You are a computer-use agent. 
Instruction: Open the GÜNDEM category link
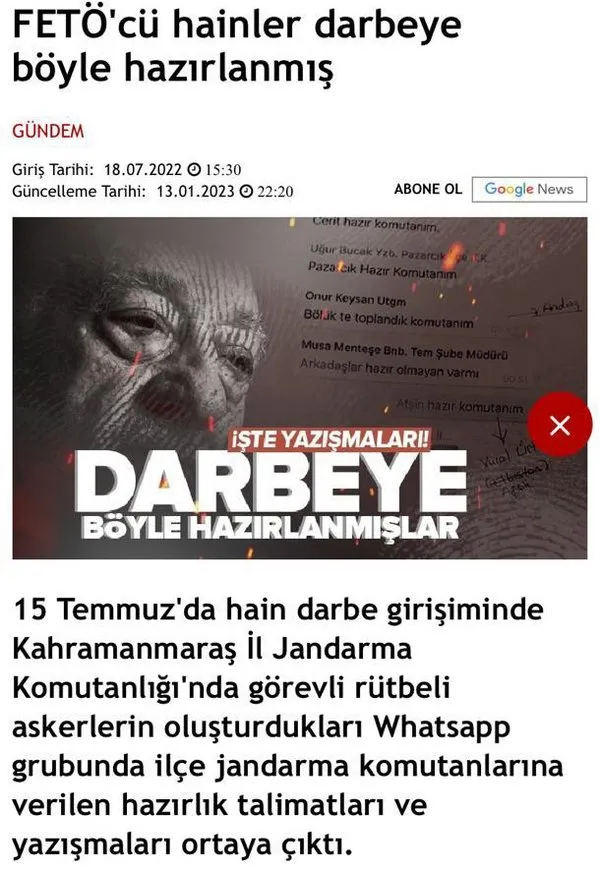pyautogui.click(x=48, y=131)
